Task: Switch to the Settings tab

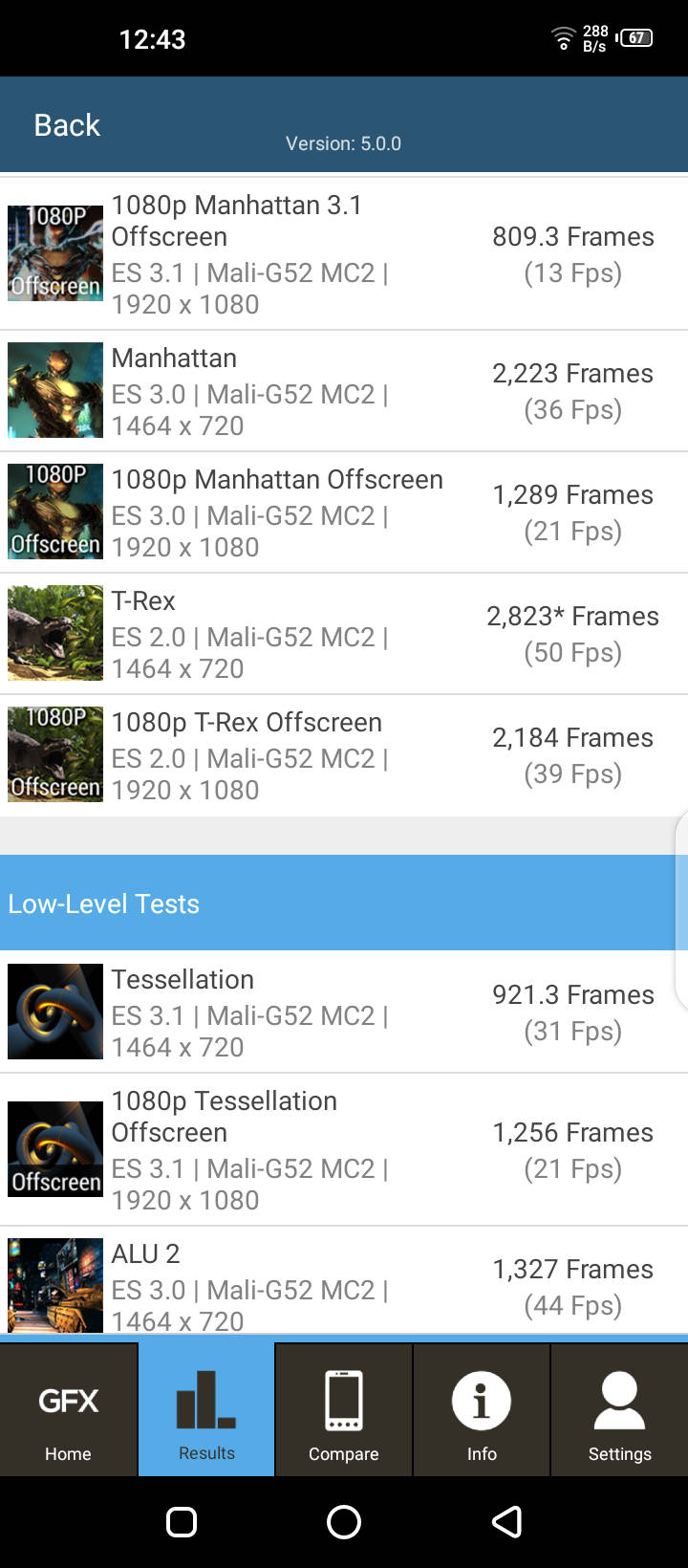Action: click(619, 1410)
